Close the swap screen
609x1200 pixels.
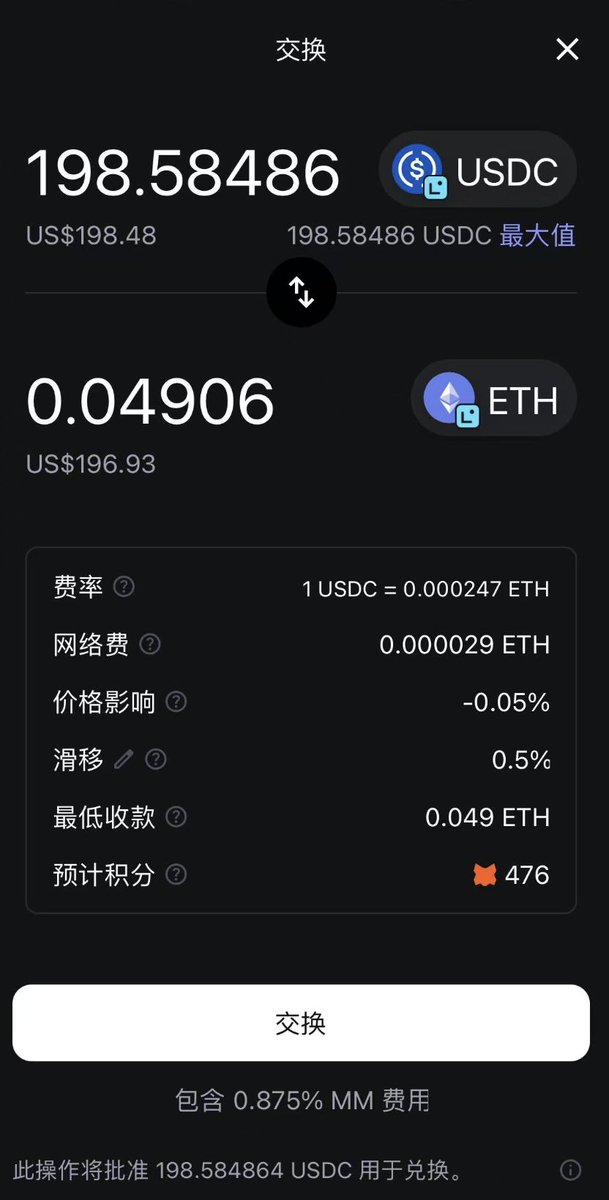point(567,49)
